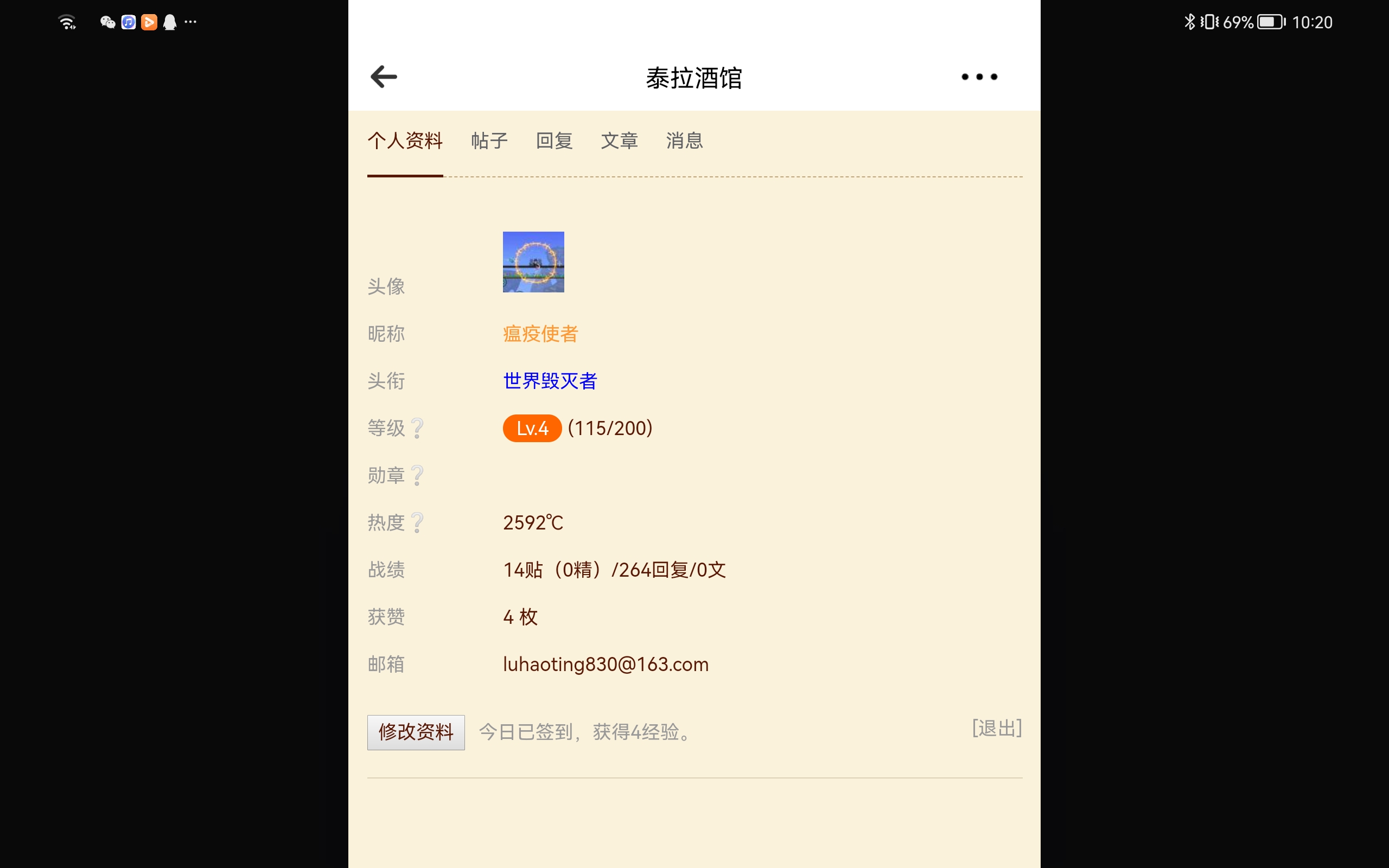Switch to the 回复 tab
Screen dimensions: 1389x868
click(554, 141)
